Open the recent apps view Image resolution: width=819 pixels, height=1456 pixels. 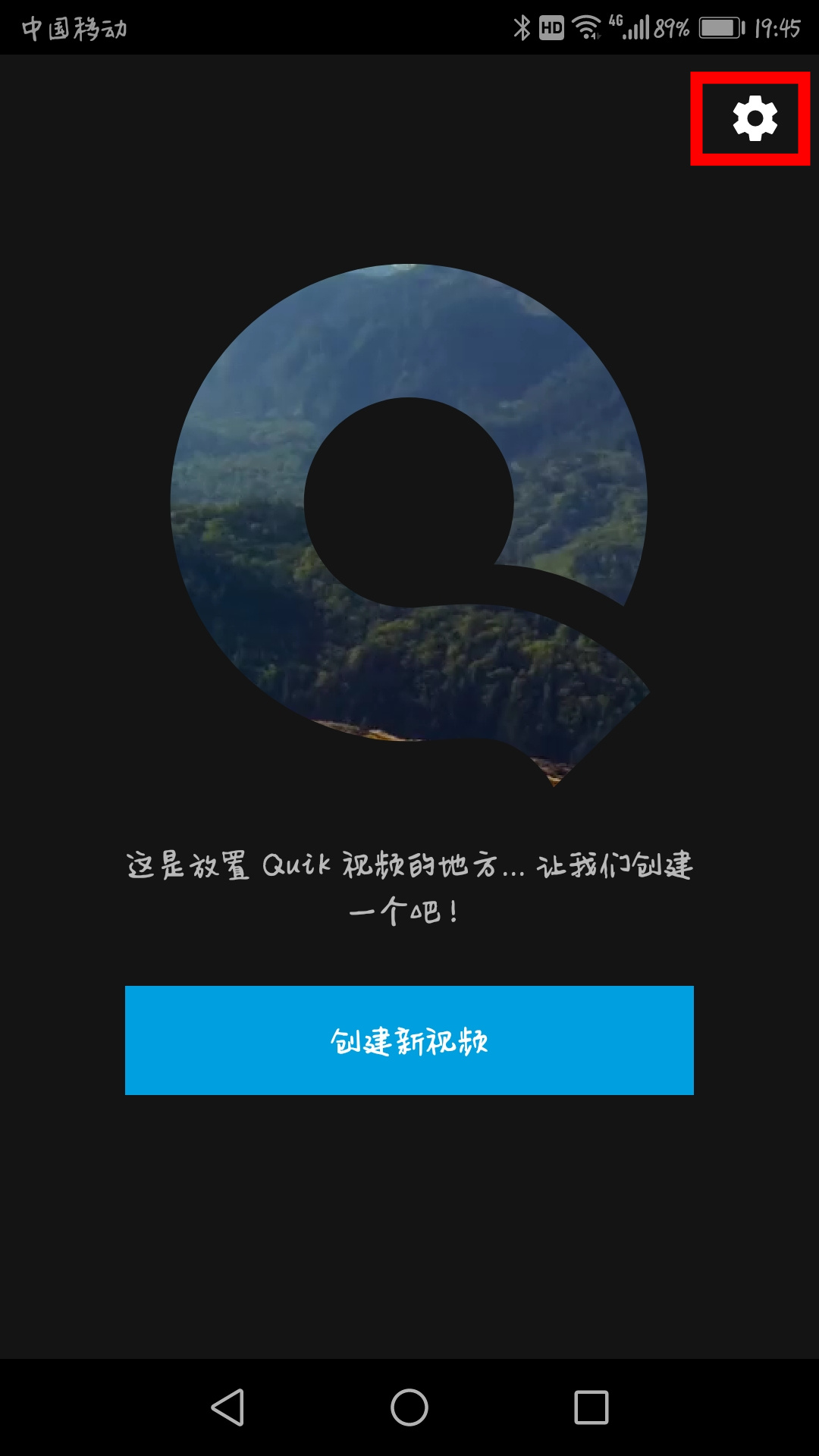[591, 1407]
